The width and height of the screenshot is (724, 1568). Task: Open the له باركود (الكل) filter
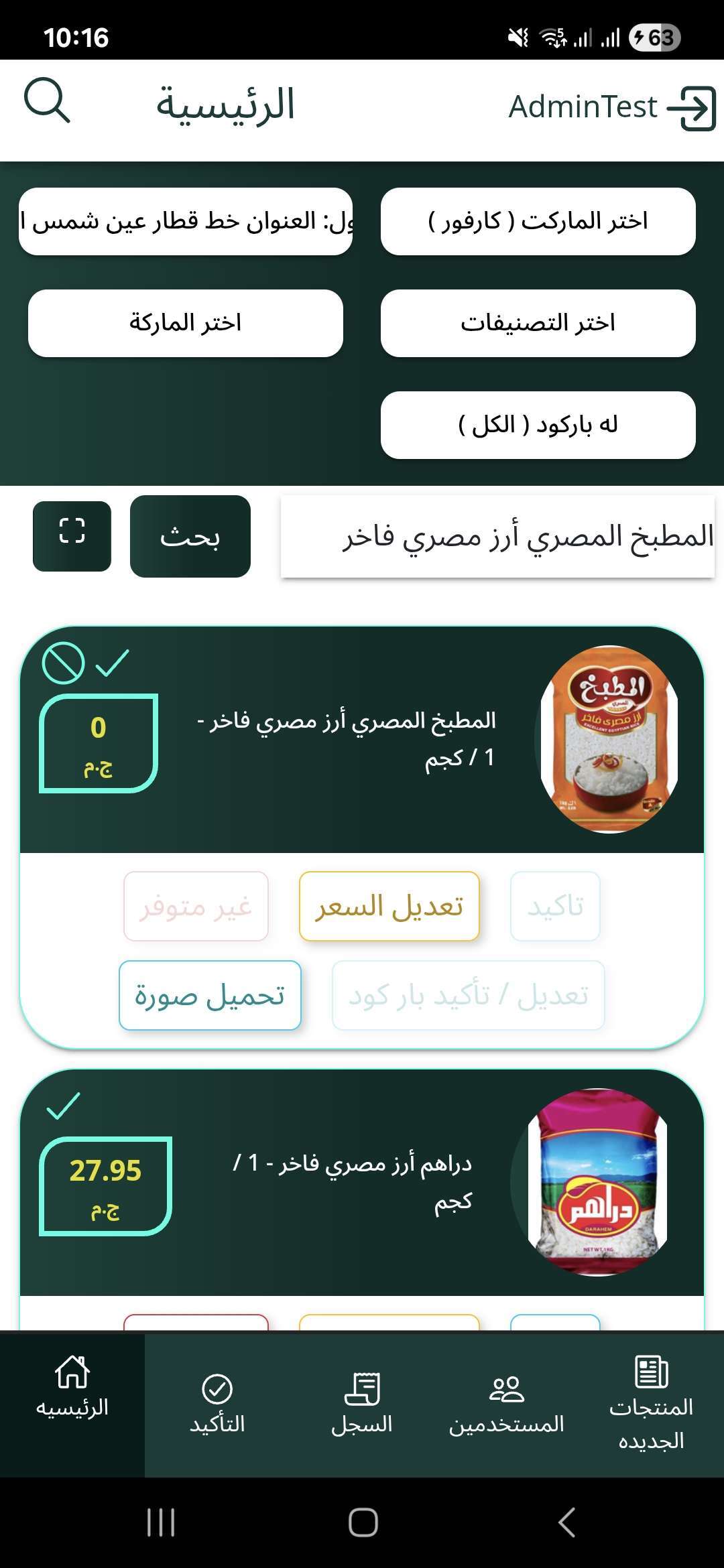[x=538, y=425]
